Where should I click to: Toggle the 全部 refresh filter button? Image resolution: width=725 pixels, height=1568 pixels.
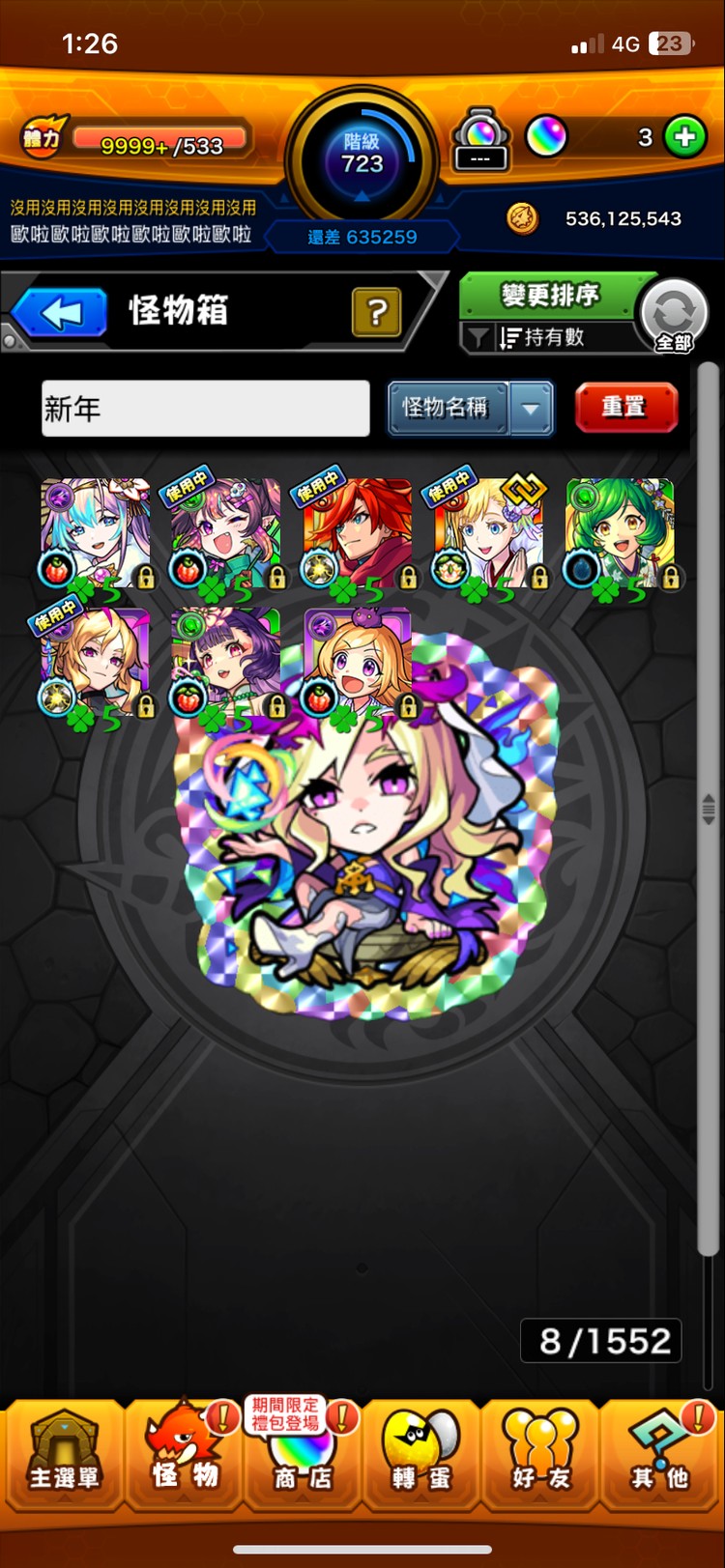[x=673, y=318]
